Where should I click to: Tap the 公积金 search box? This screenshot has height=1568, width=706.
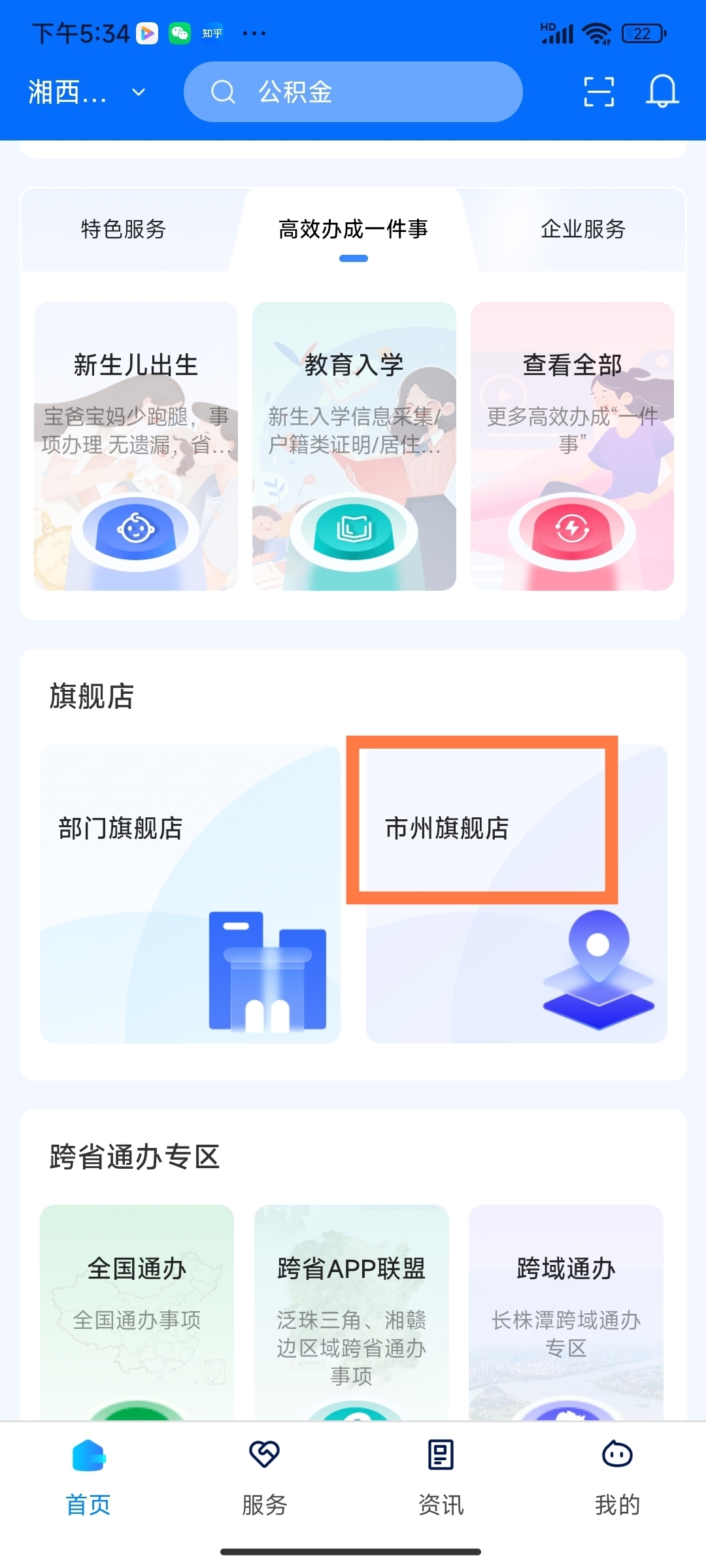[353, 92]
